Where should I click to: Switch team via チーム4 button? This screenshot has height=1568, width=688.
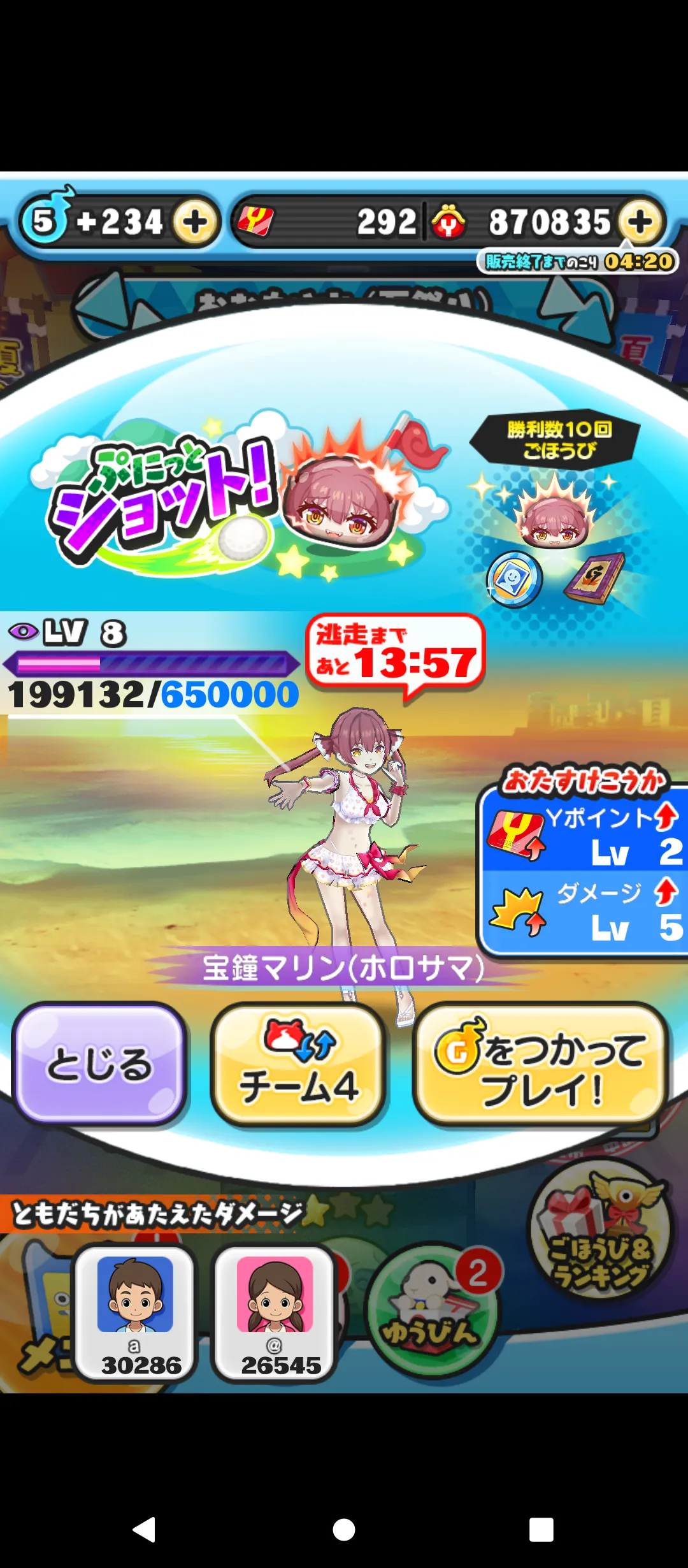299,1064
